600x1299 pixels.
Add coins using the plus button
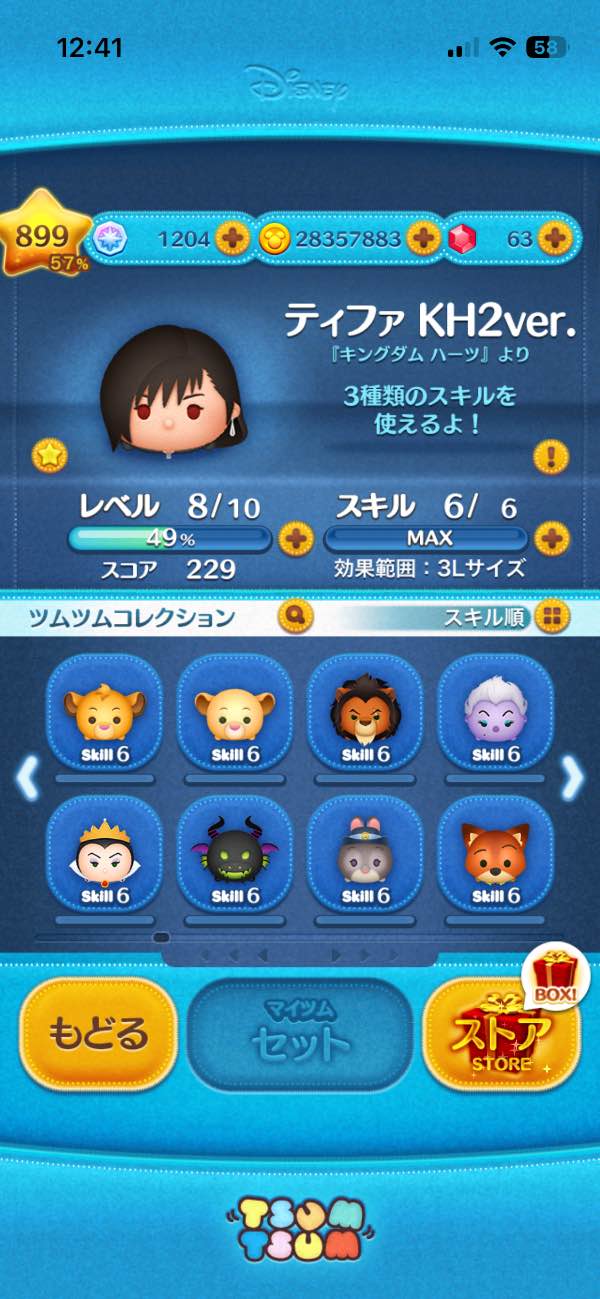(423, 238)
